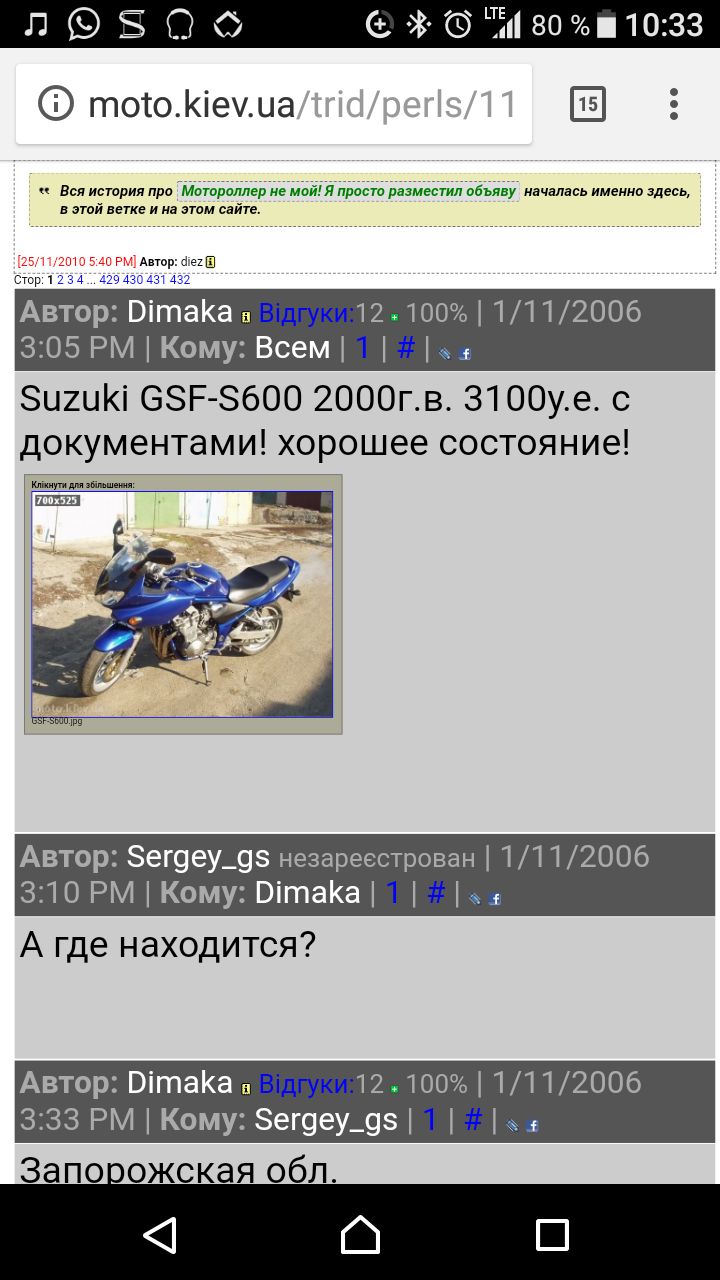Open page 429 of the thread

pos(109,280)
